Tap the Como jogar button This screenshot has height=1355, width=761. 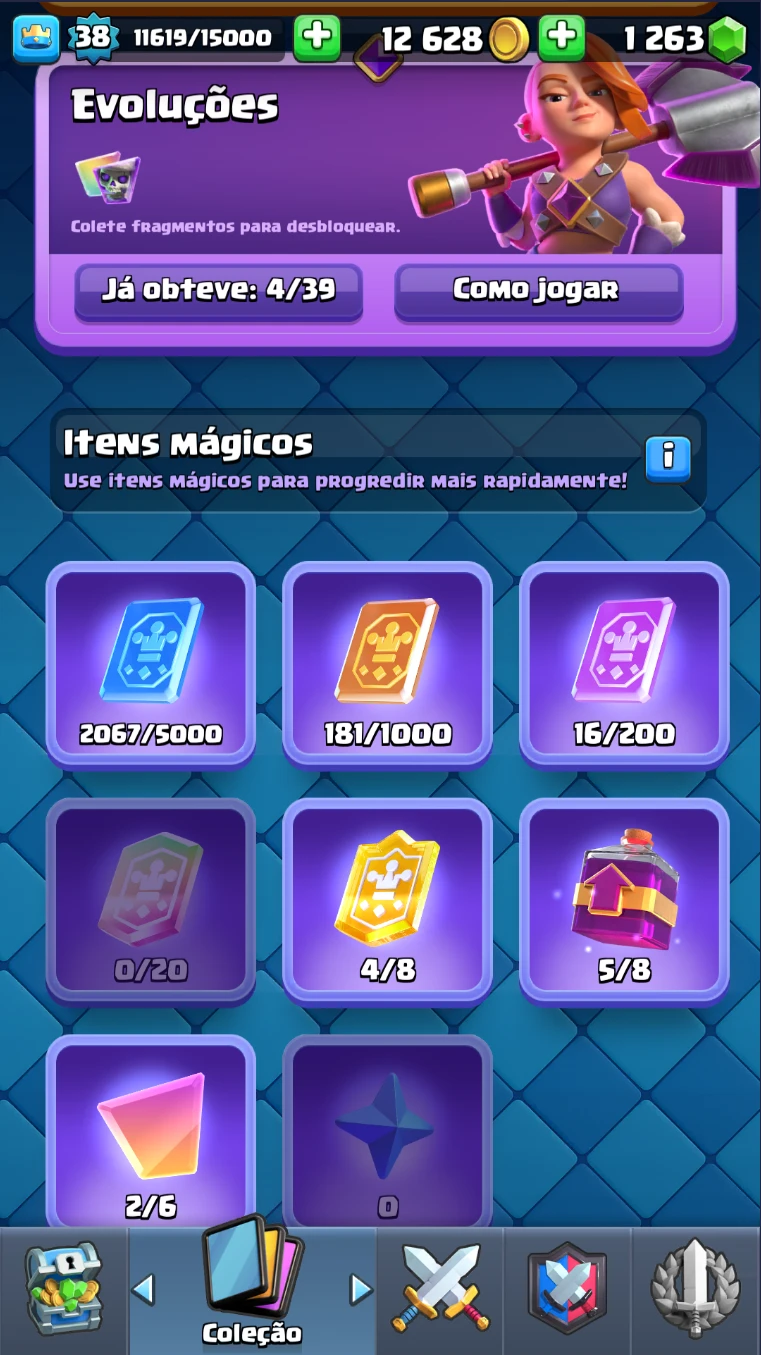point(538,291)
